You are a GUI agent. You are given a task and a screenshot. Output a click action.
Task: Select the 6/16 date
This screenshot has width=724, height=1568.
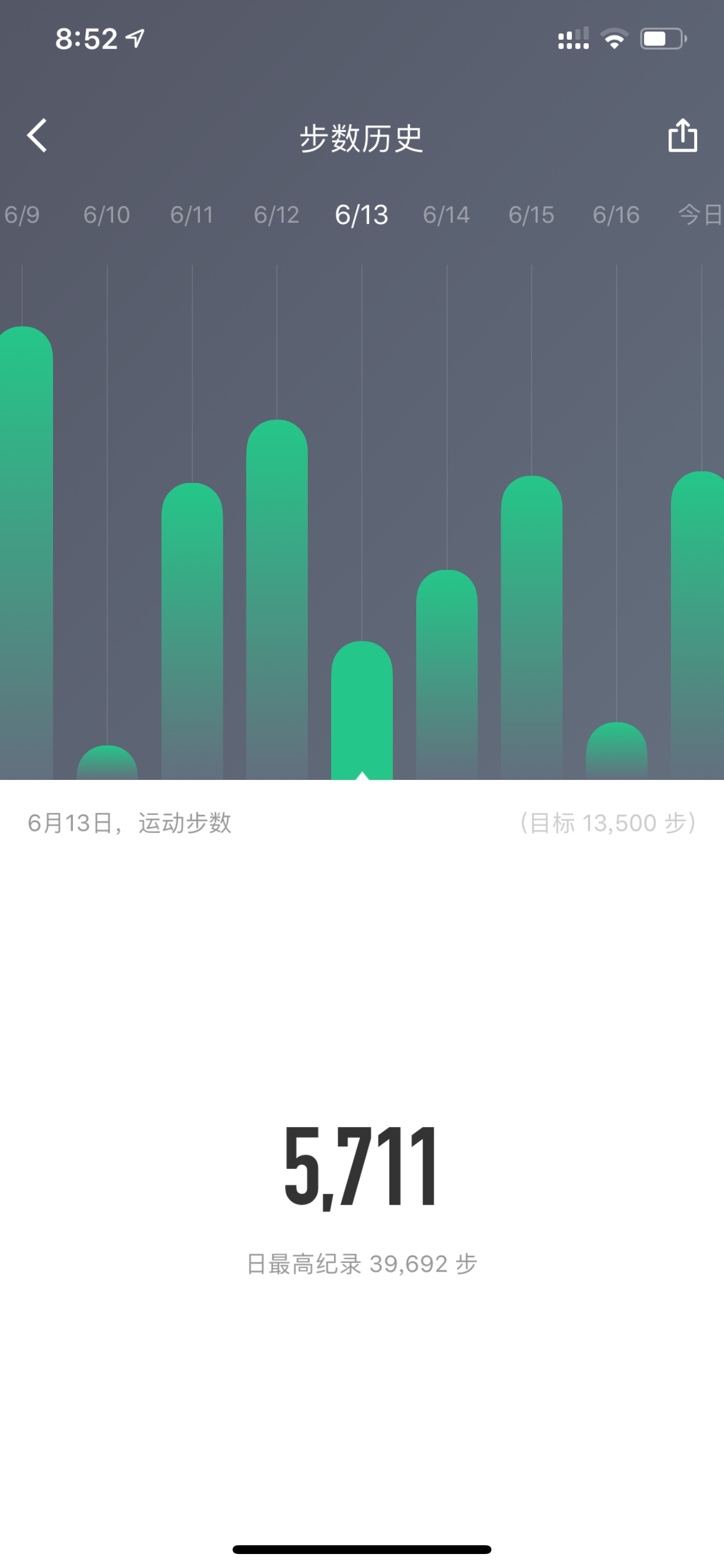(x=616, y=215)
